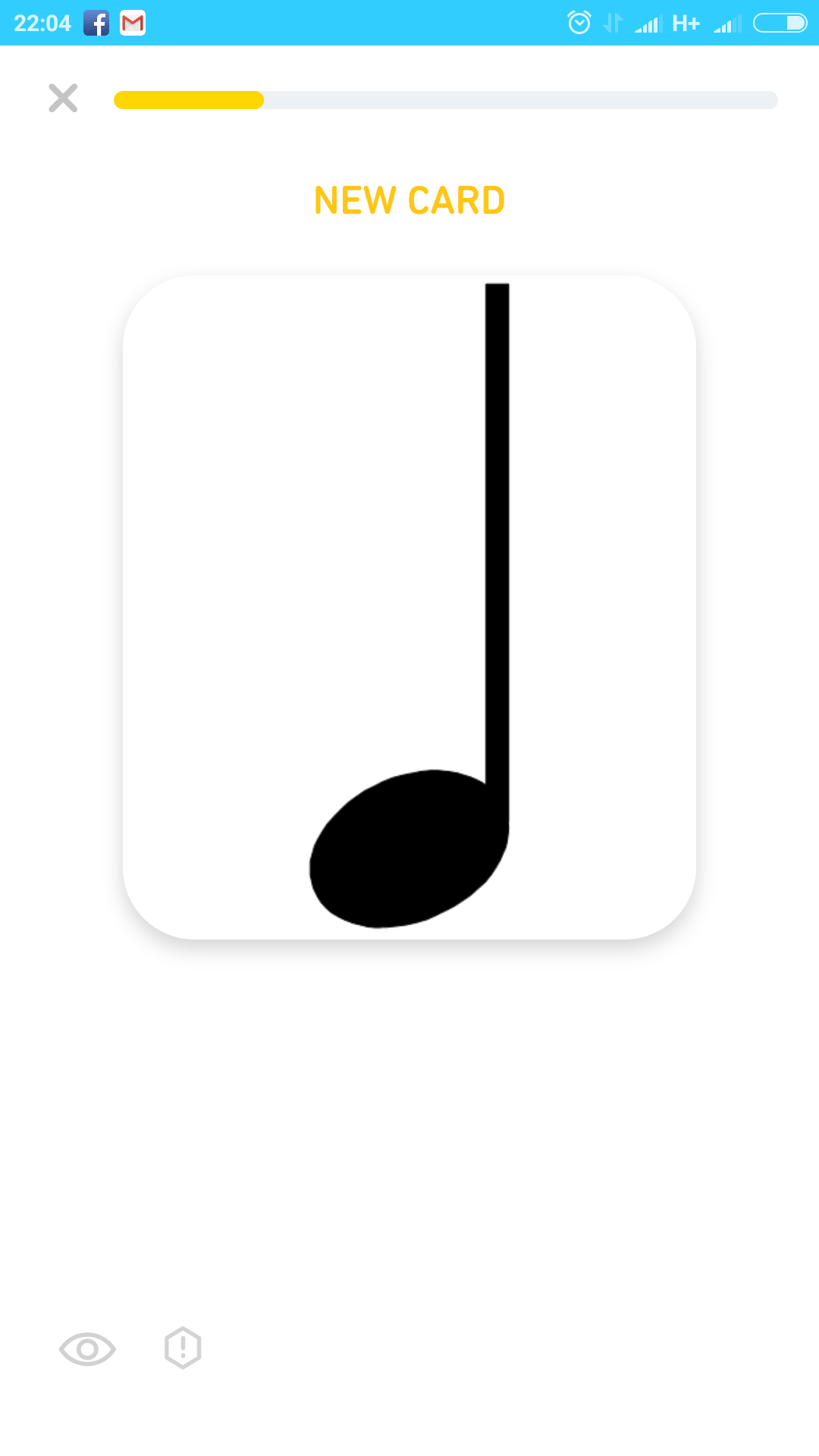Report a problem with this card
Viewport: 819px width, 1456px height.
click(183, 1348)
